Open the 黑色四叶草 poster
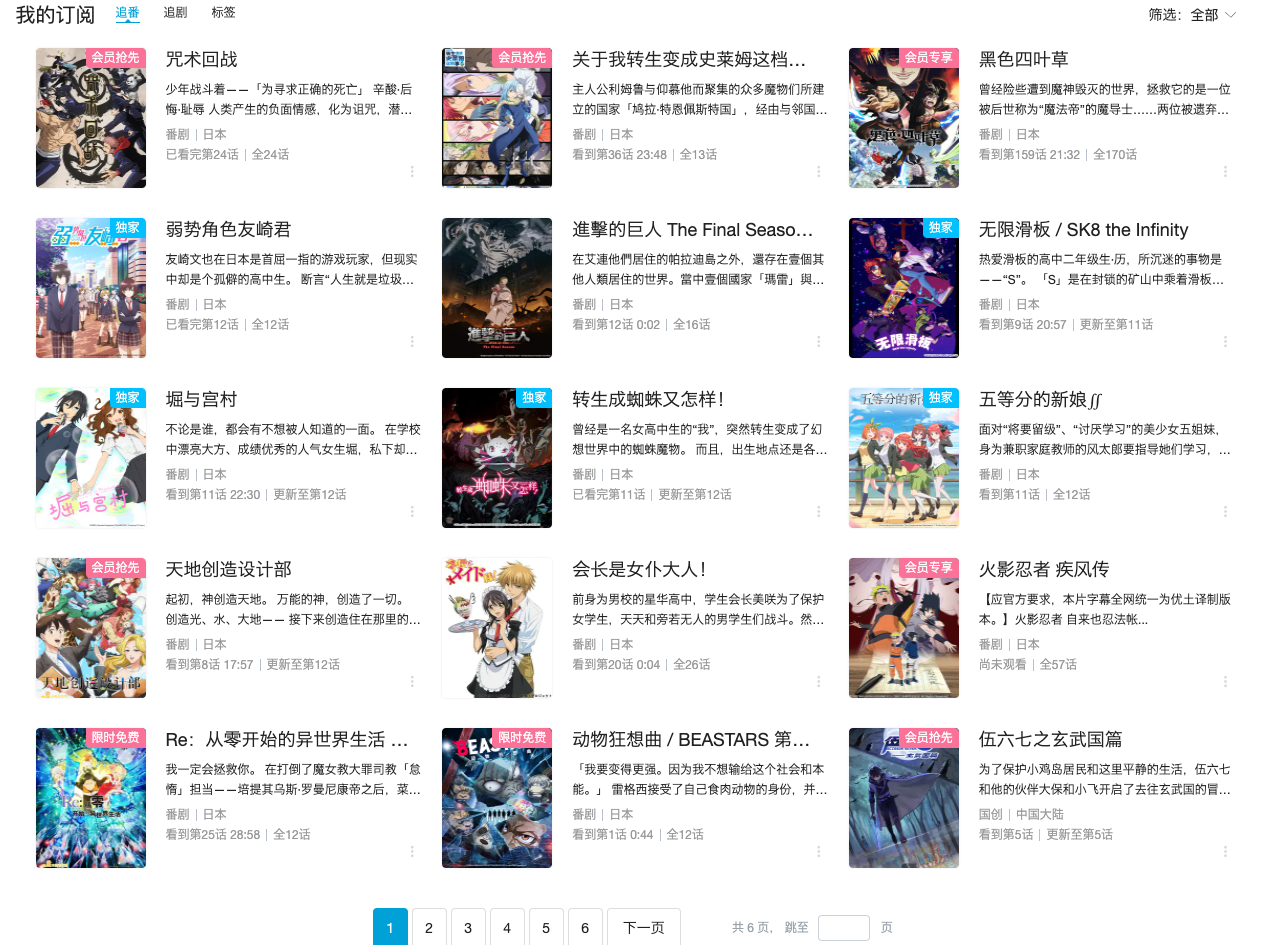Image resolution: width=1262 pixels, height=945 pixels. click(x=903, y=118)
